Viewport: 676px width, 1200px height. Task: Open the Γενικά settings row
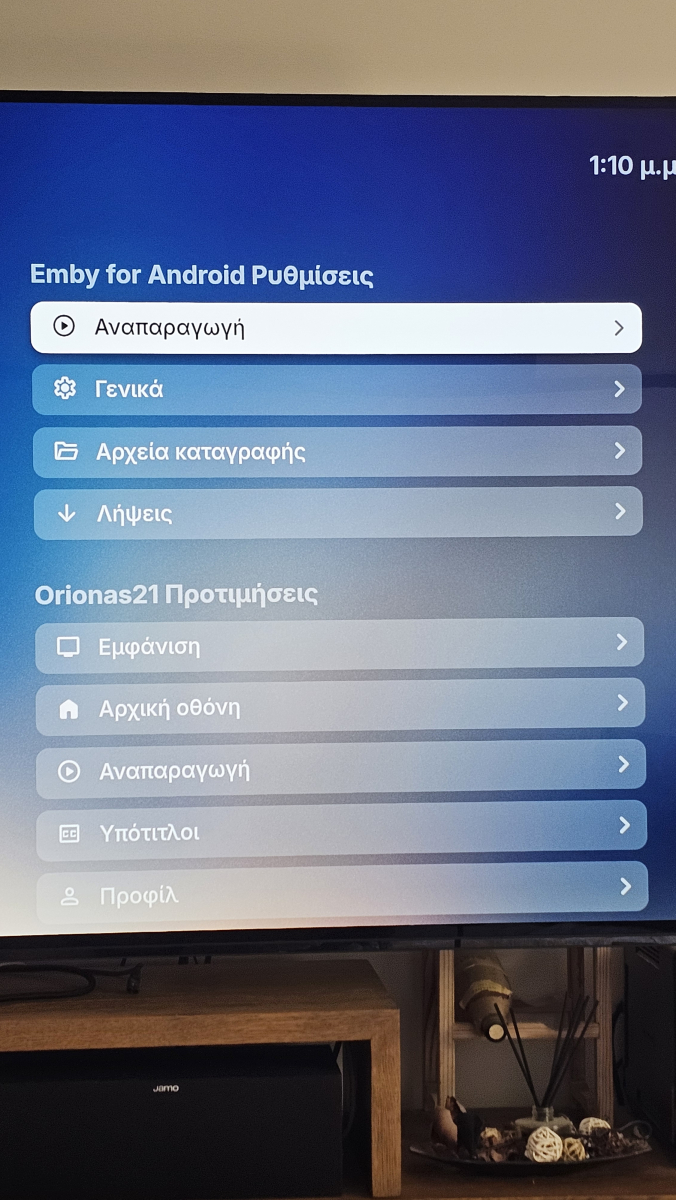(x=337, y=389)
